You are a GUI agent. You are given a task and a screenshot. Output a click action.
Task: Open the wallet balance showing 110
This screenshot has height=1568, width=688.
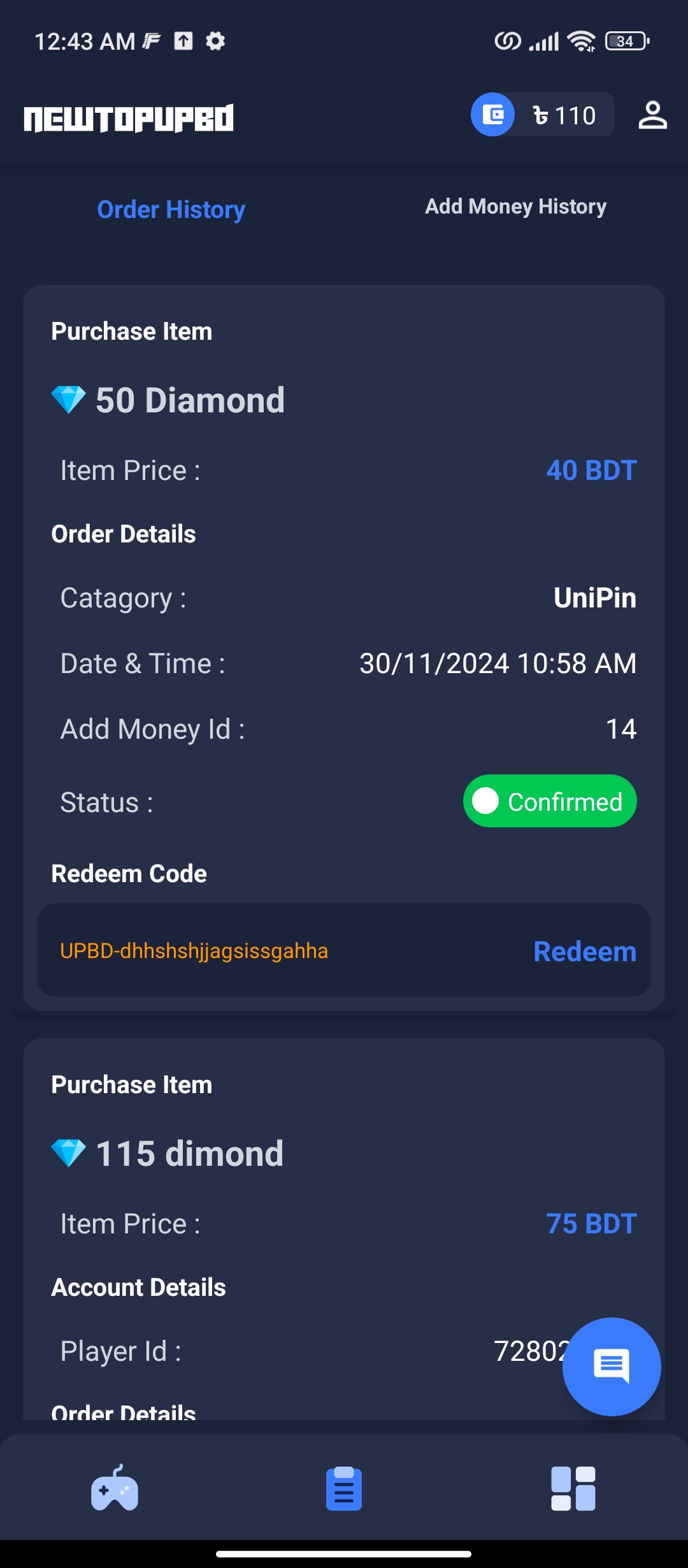(x=542, y=115)
